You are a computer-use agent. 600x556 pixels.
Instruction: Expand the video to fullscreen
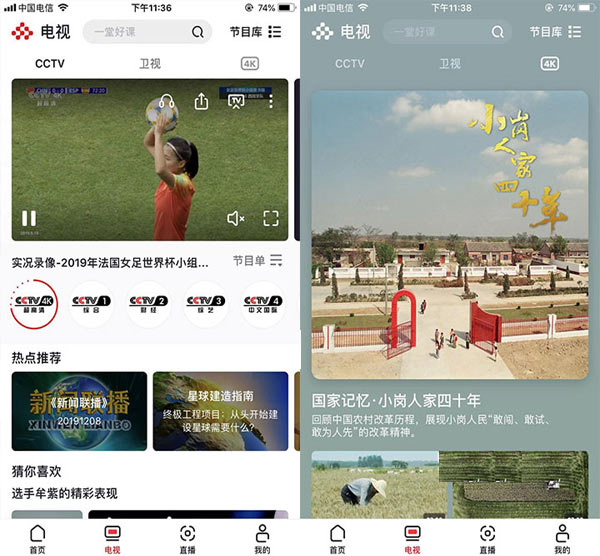[270, 218]
